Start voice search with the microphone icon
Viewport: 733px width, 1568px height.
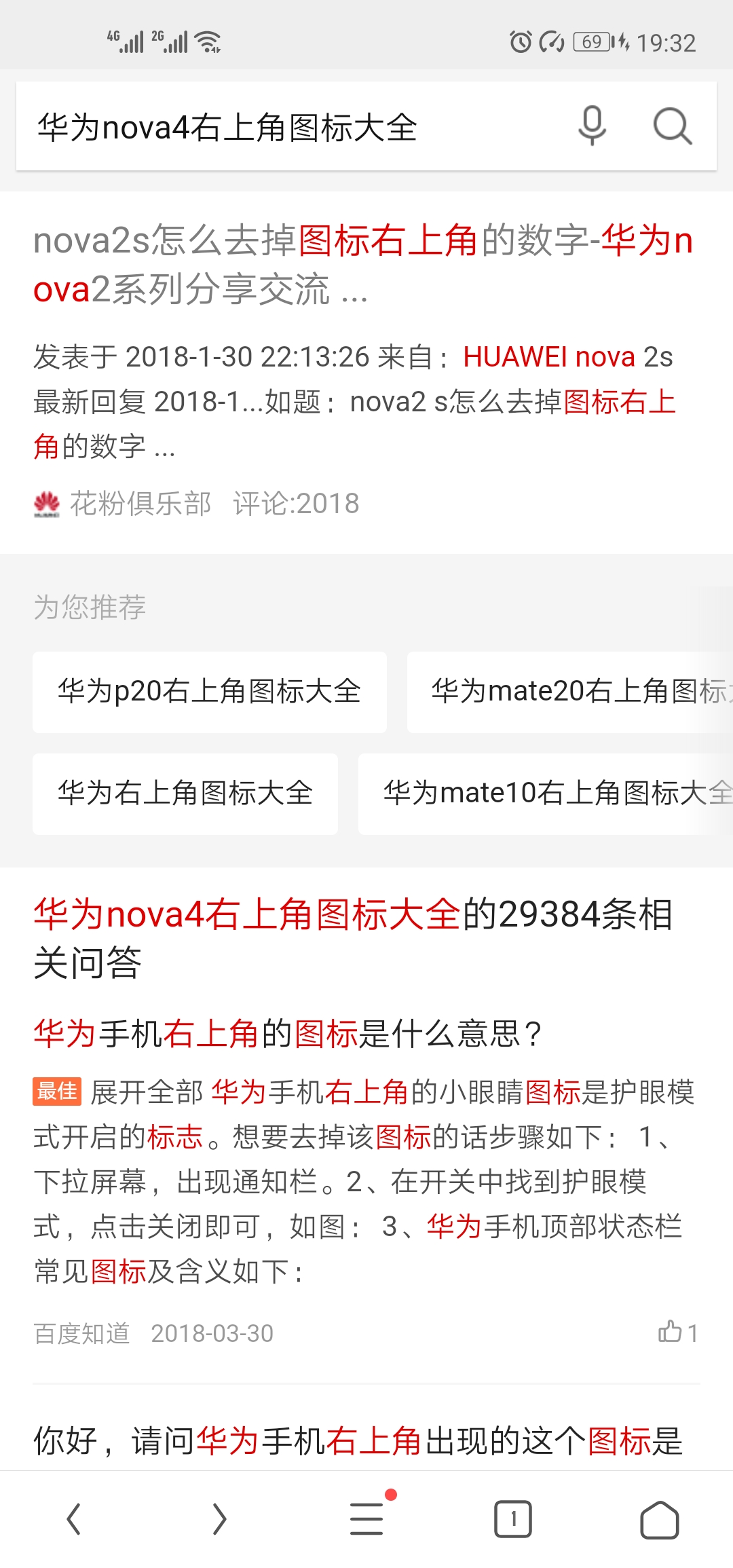tap(592, 126)
